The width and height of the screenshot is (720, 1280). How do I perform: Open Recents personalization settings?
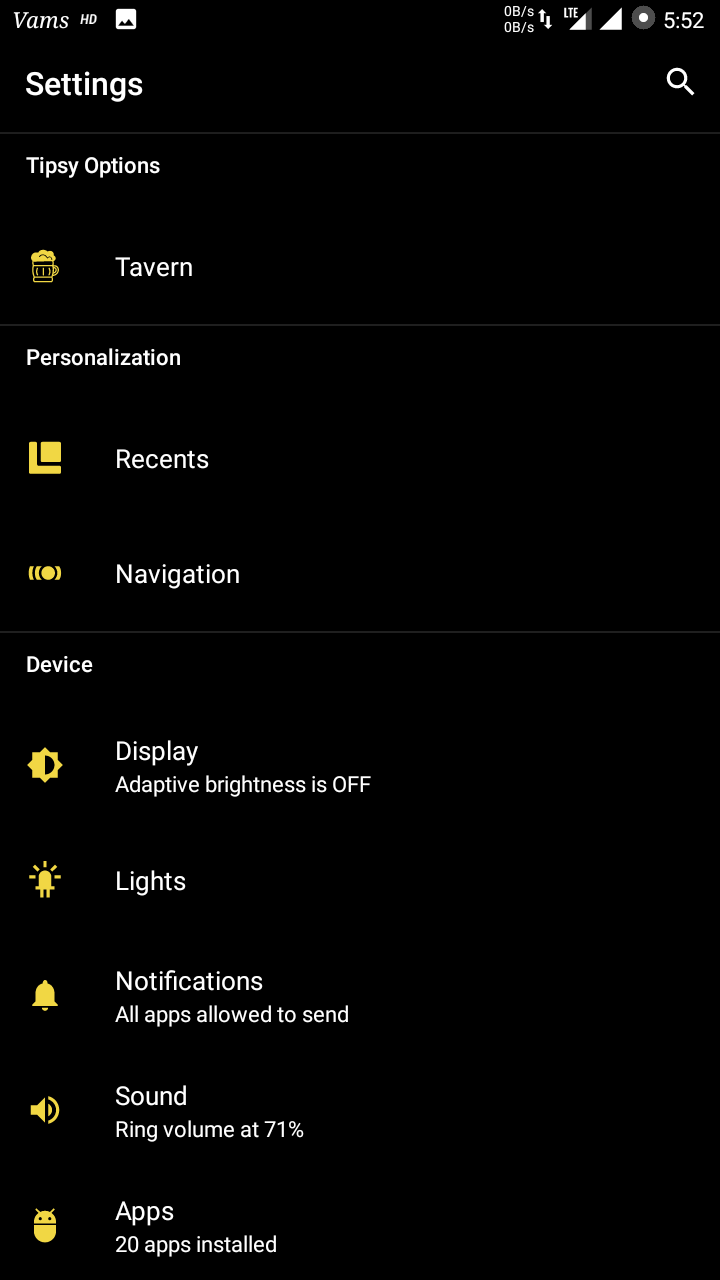(x=360, y=459)
